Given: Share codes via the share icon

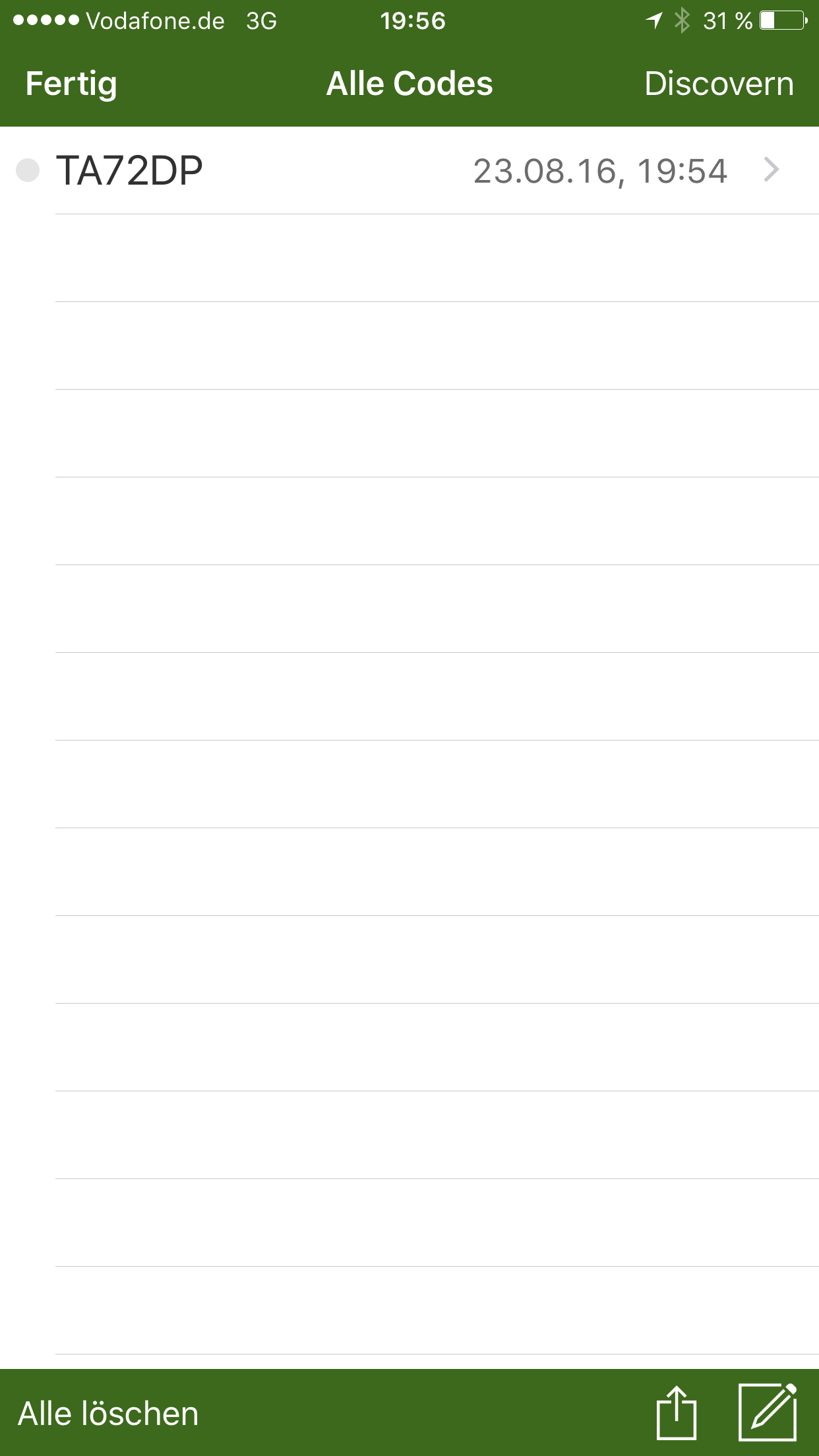Looking at the screenshot, I should pyautogui.click(x=676, y=1412).
